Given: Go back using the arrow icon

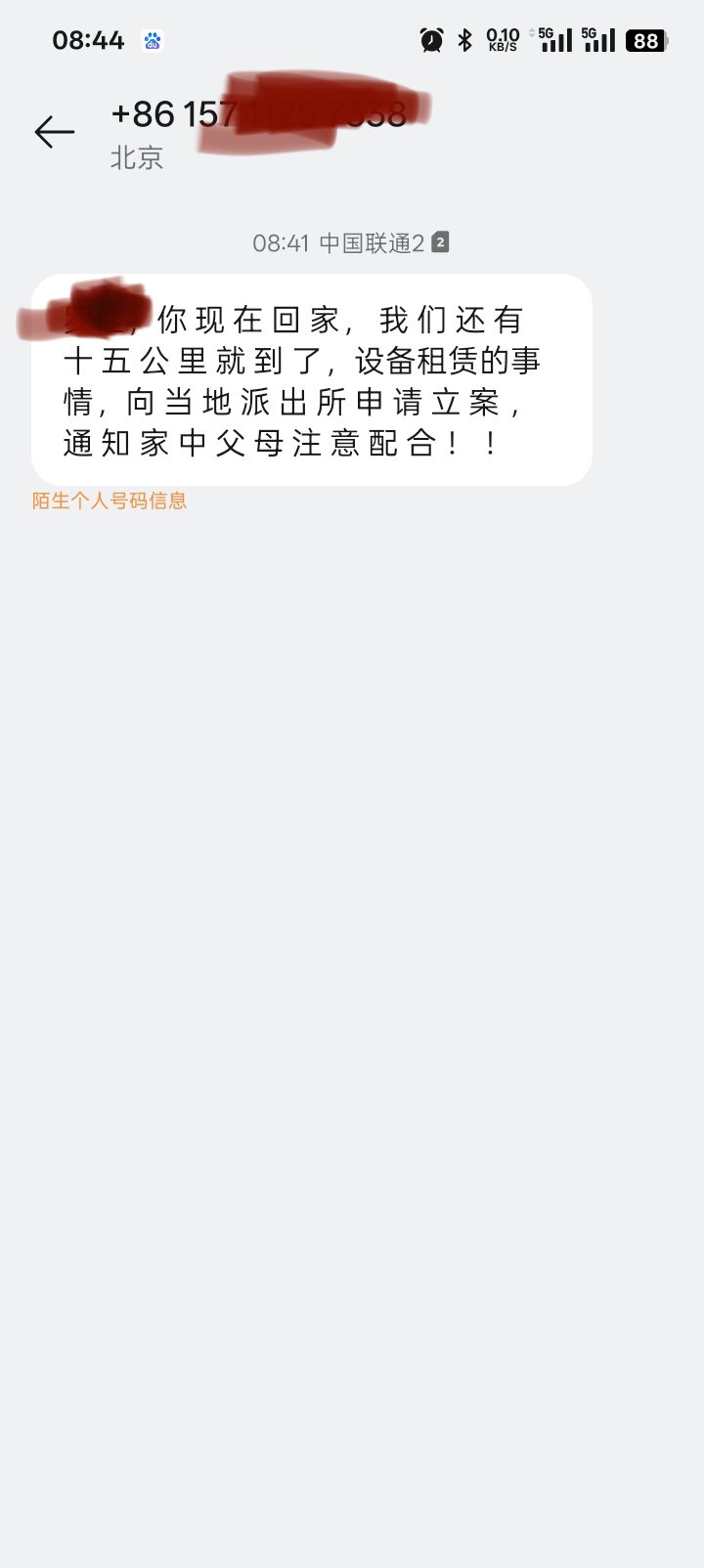Looking at the screenshot, I should pos(55,132).
